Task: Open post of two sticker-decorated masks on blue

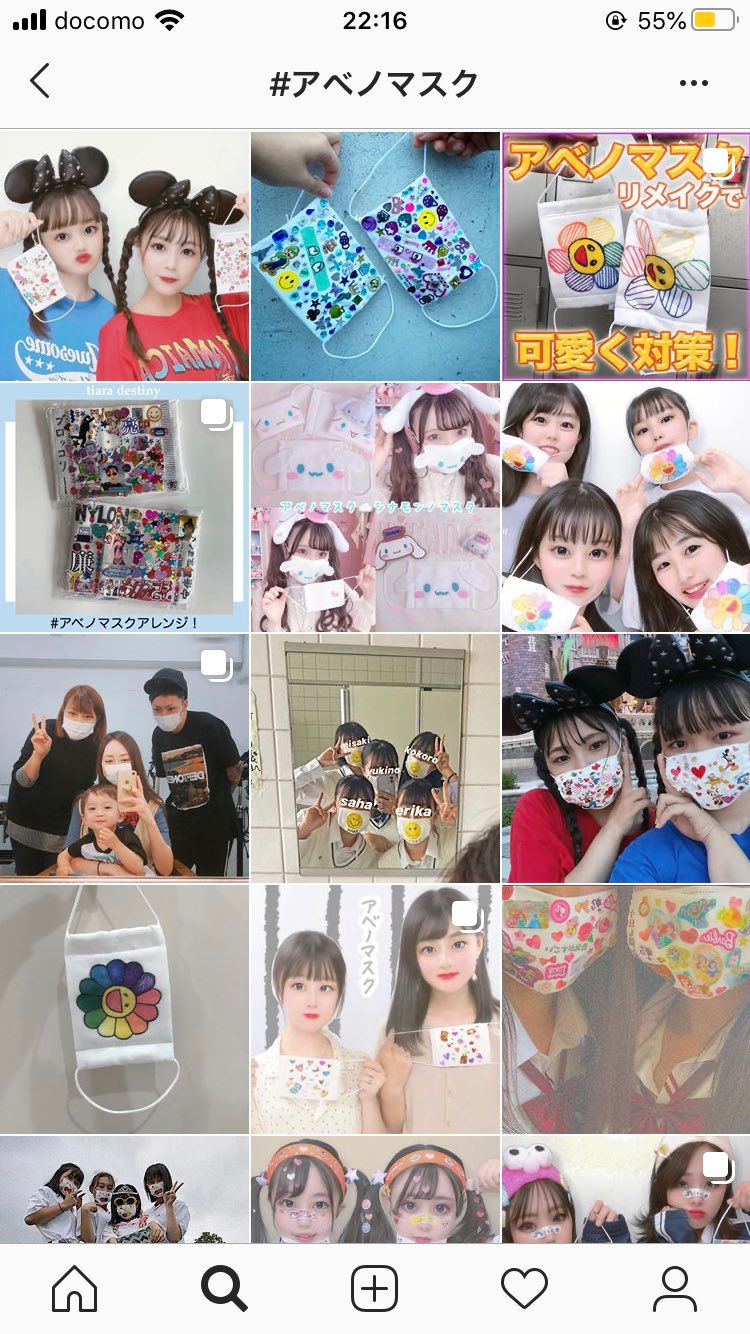Action: point(375,256)
